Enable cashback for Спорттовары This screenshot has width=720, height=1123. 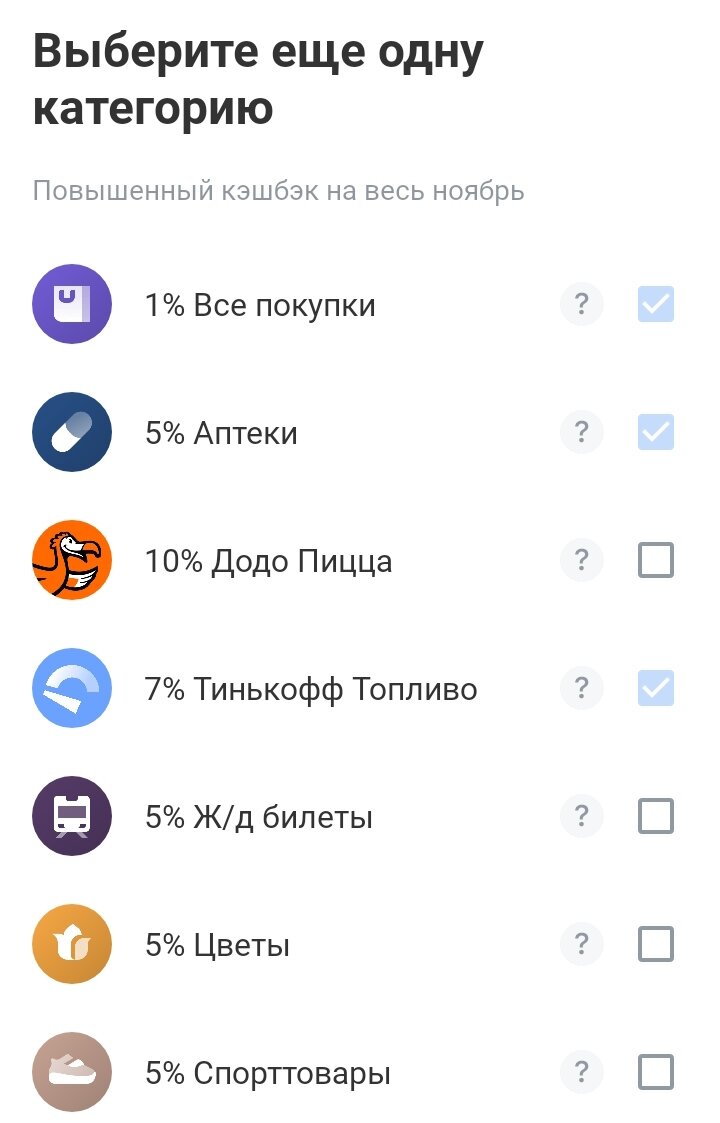pyautogui.click(x=655, y=1071)
